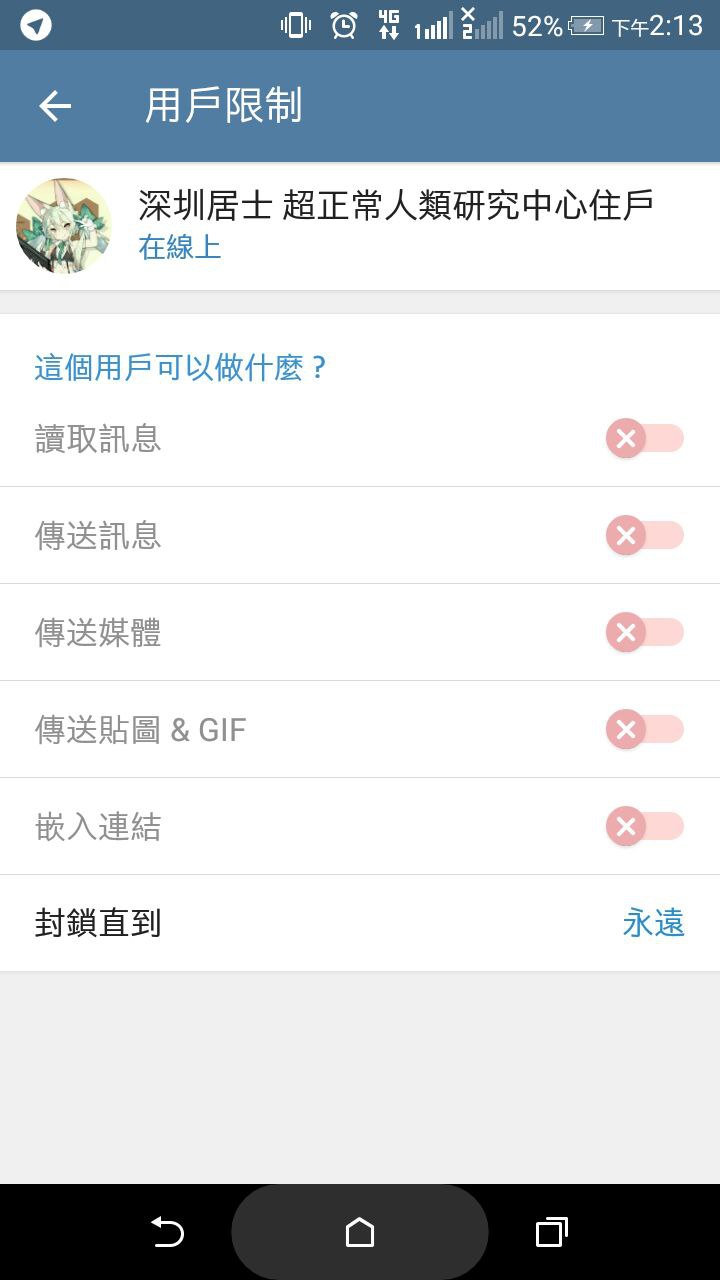Toggle the 傳送訊息 switch

pyautogui.click(x=644, y=536)
